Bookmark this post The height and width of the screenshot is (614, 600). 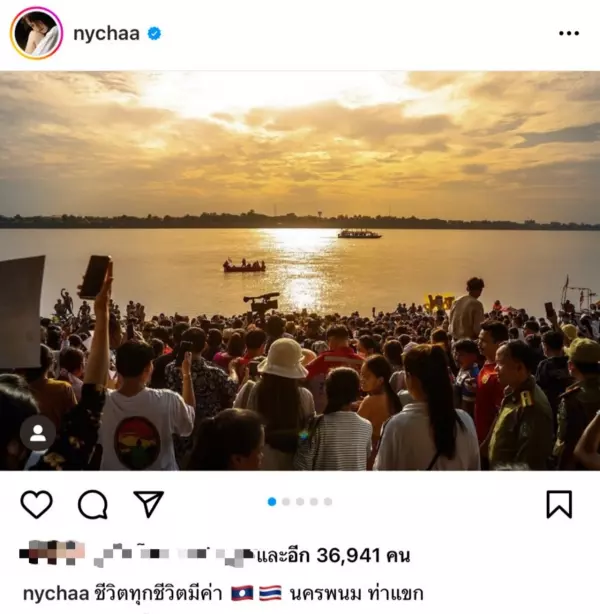coord(559,504)
